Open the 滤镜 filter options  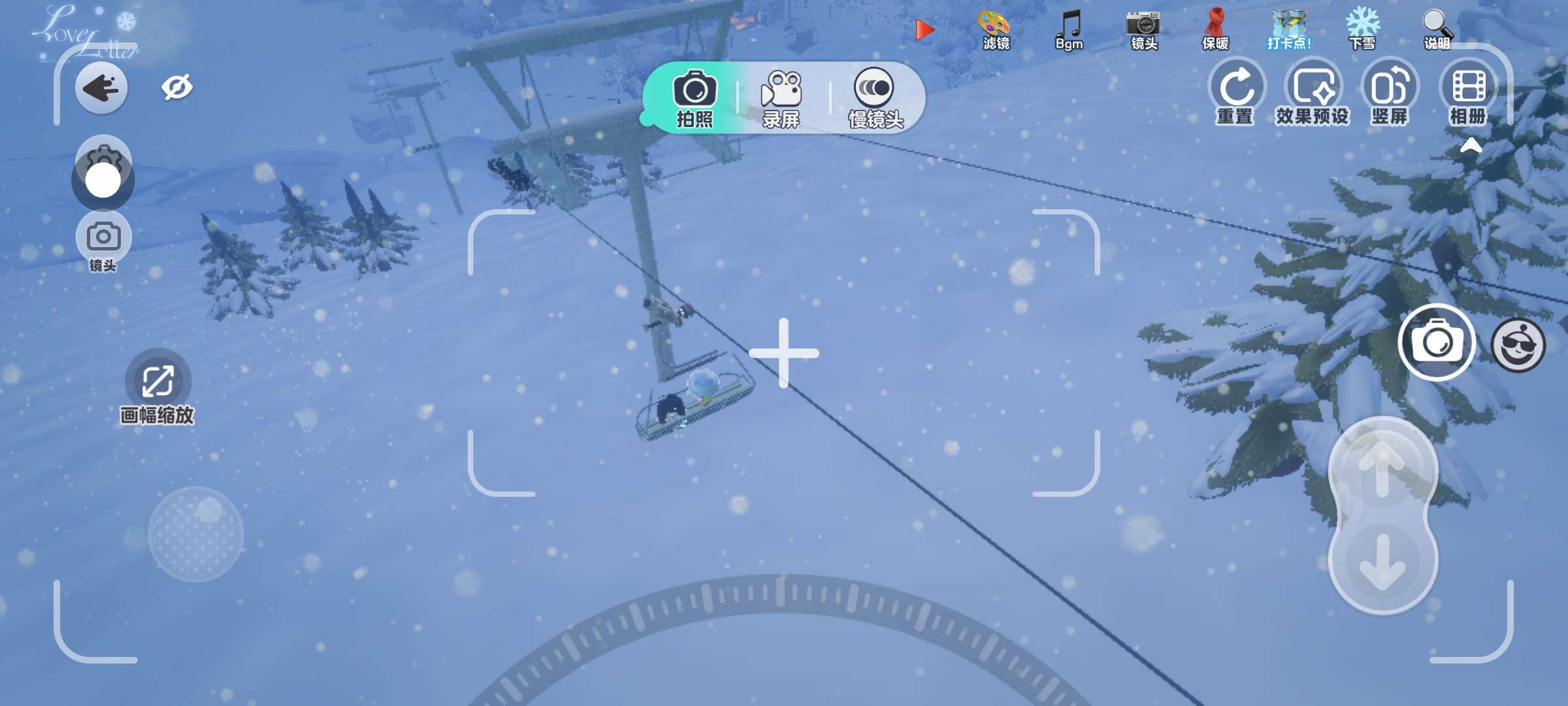995,29
